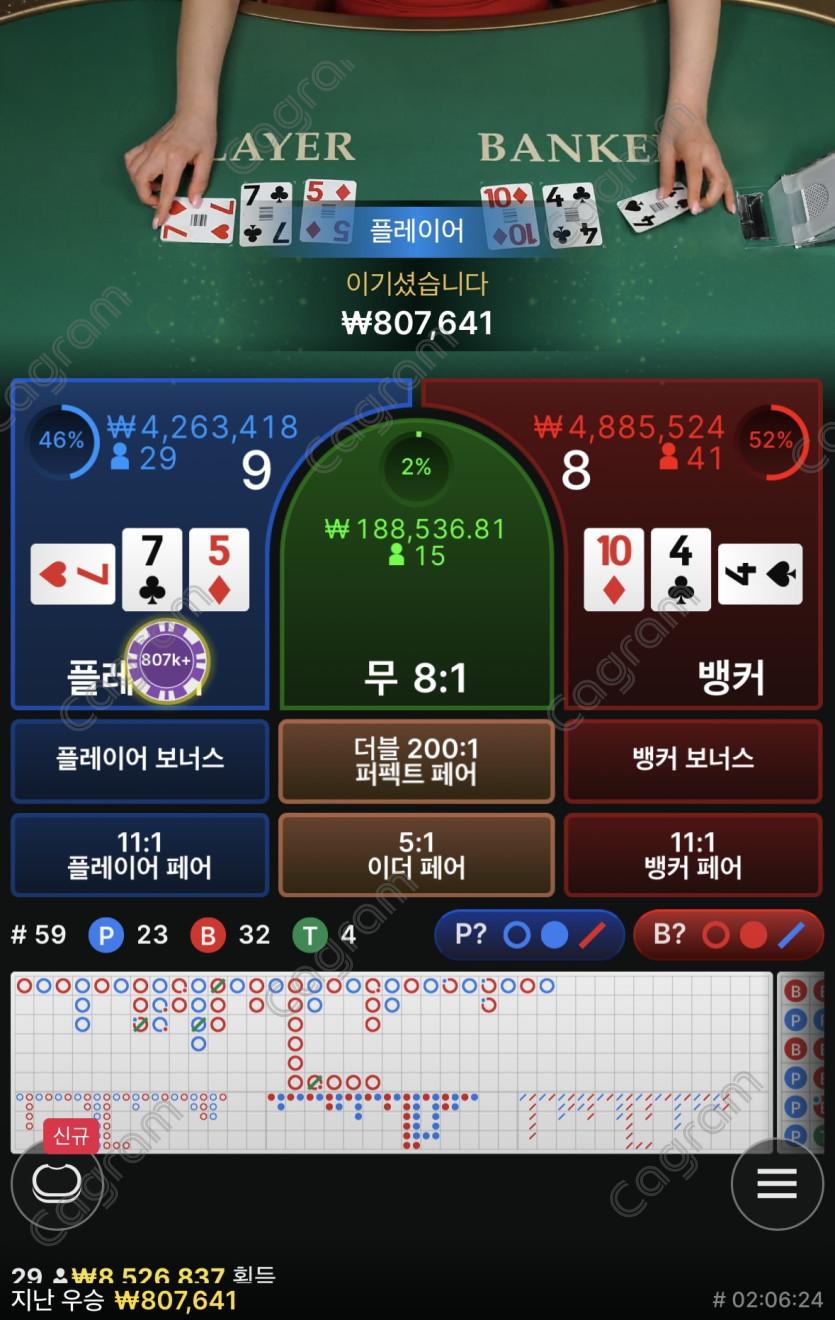Open the hamburger menu
The height and width of the screenshot is (1320, 835).
pyautogui.click(x=776, y=1184)
